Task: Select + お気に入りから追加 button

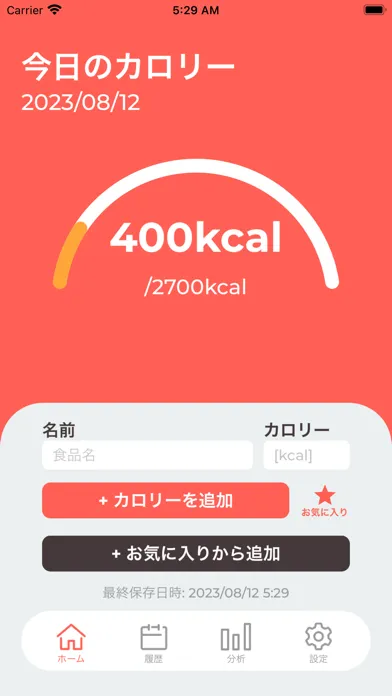Action: coord(196,554)
